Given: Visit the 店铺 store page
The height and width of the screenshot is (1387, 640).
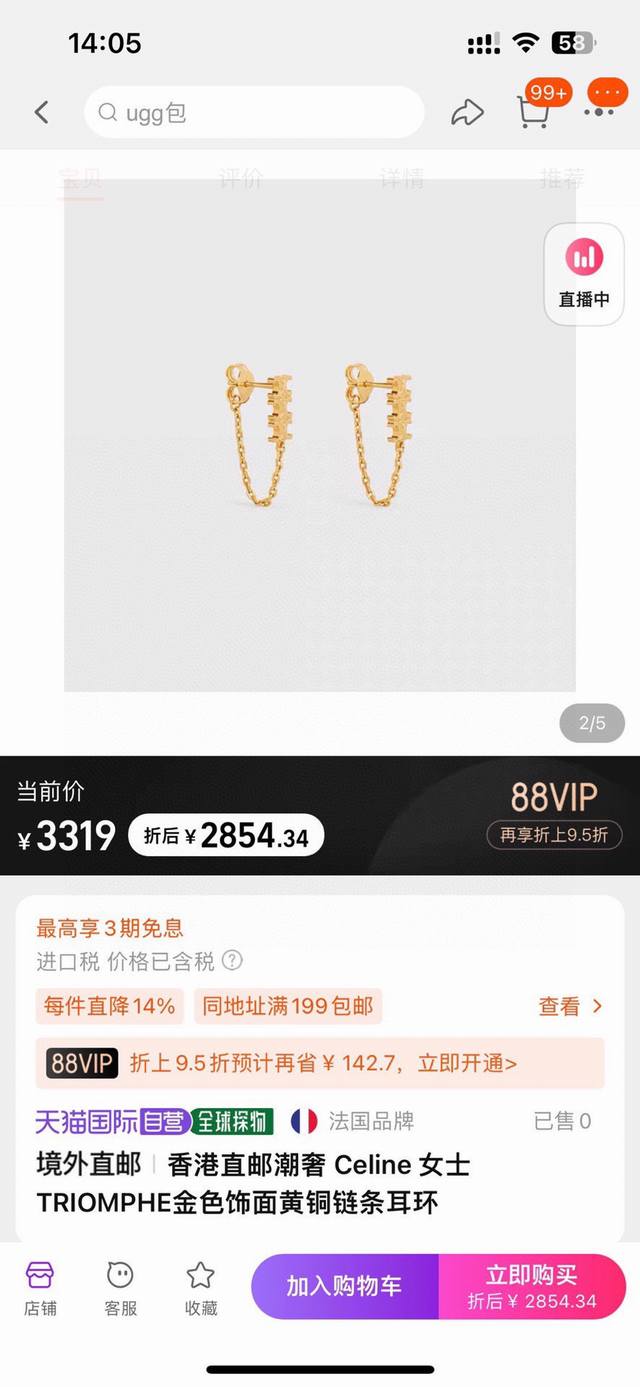Looking at the screenshot, I should 40,1287.
